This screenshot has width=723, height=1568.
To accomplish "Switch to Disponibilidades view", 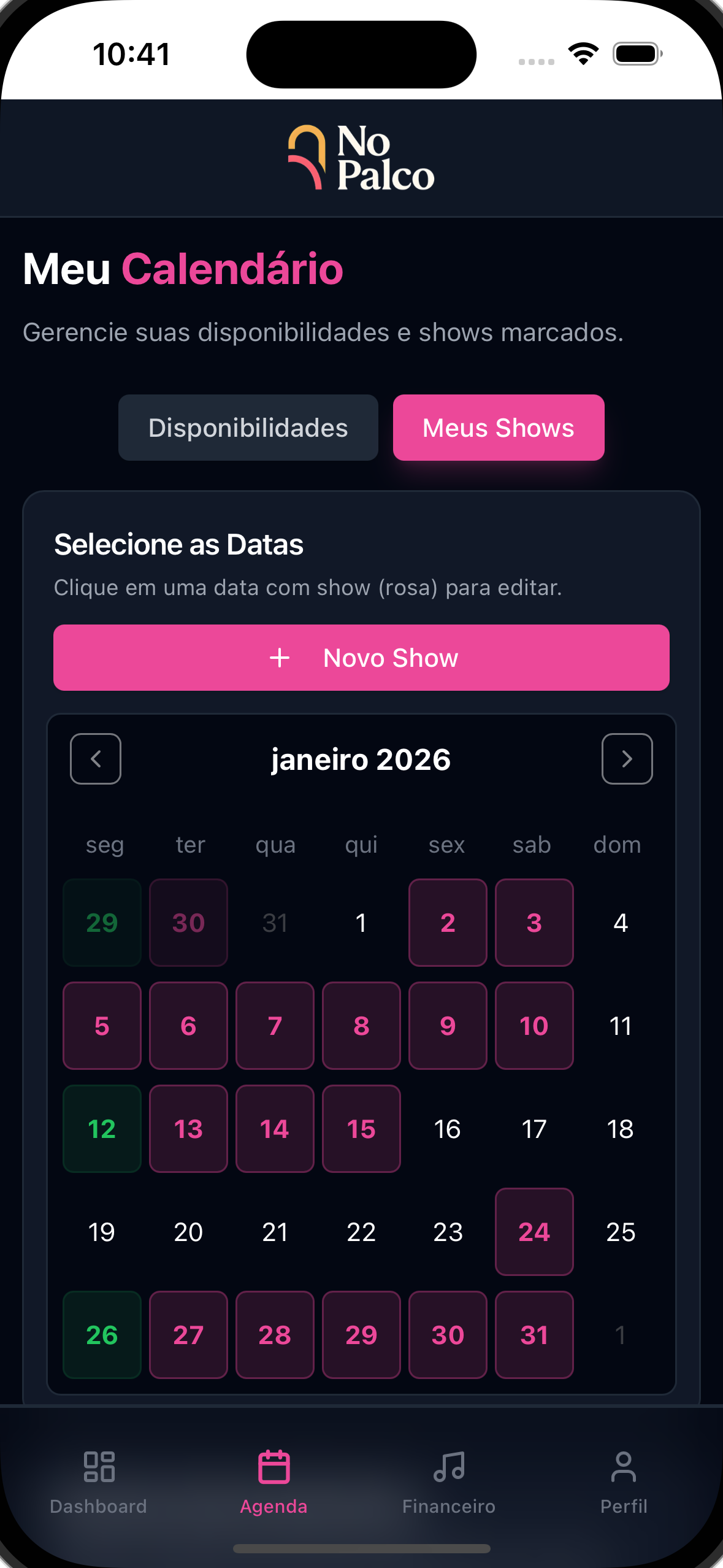I will pyautogui.click(x=248, y=427).
